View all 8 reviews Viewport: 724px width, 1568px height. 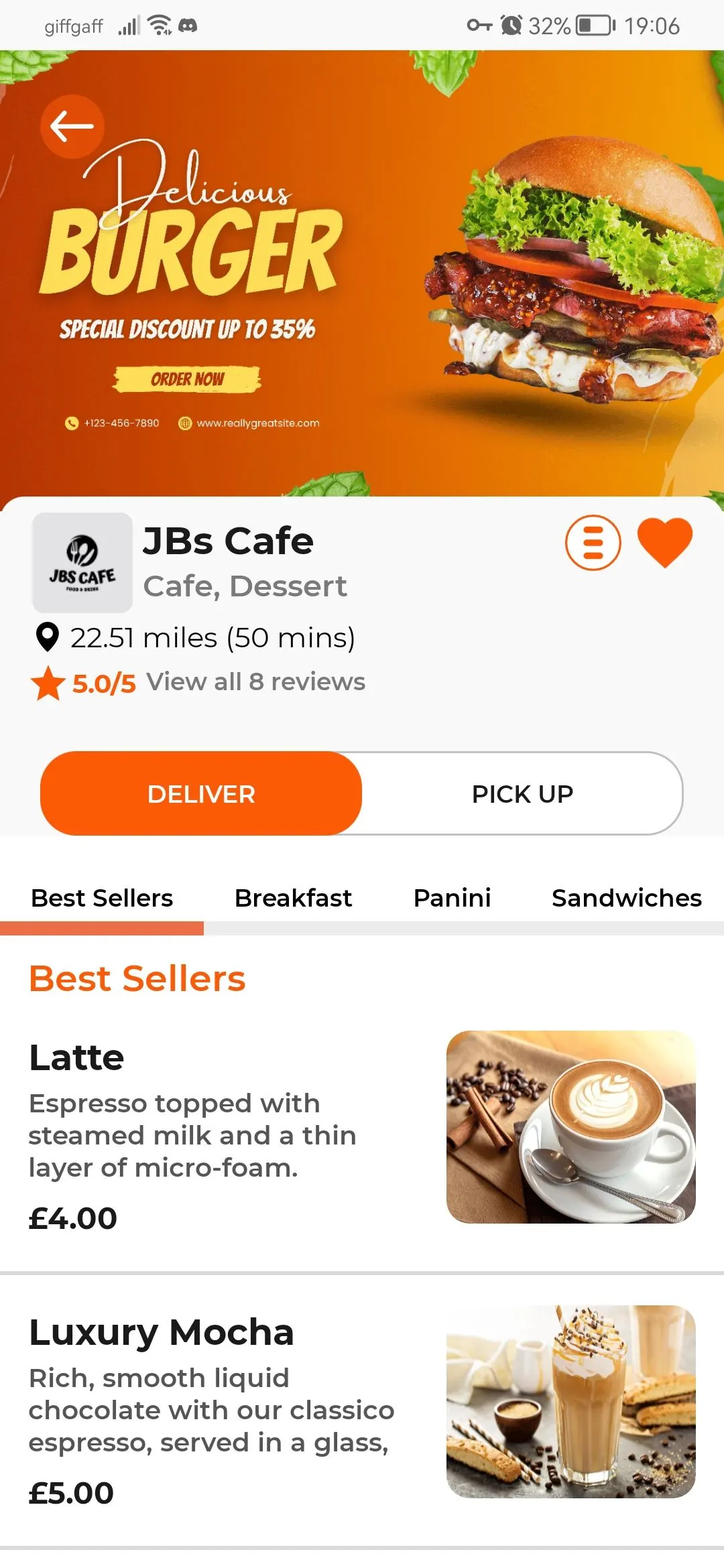pyautogui.click(x=255, y=682)
